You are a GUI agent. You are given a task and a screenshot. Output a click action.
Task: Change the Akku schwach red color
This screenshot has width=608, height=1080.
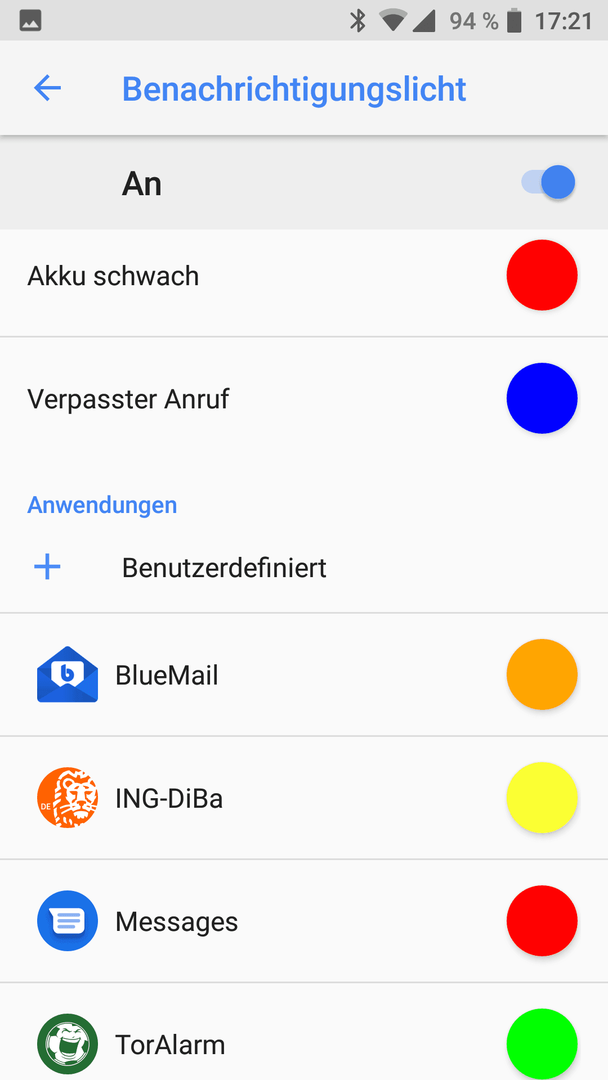pyautogui.click(x=542, y=275)
